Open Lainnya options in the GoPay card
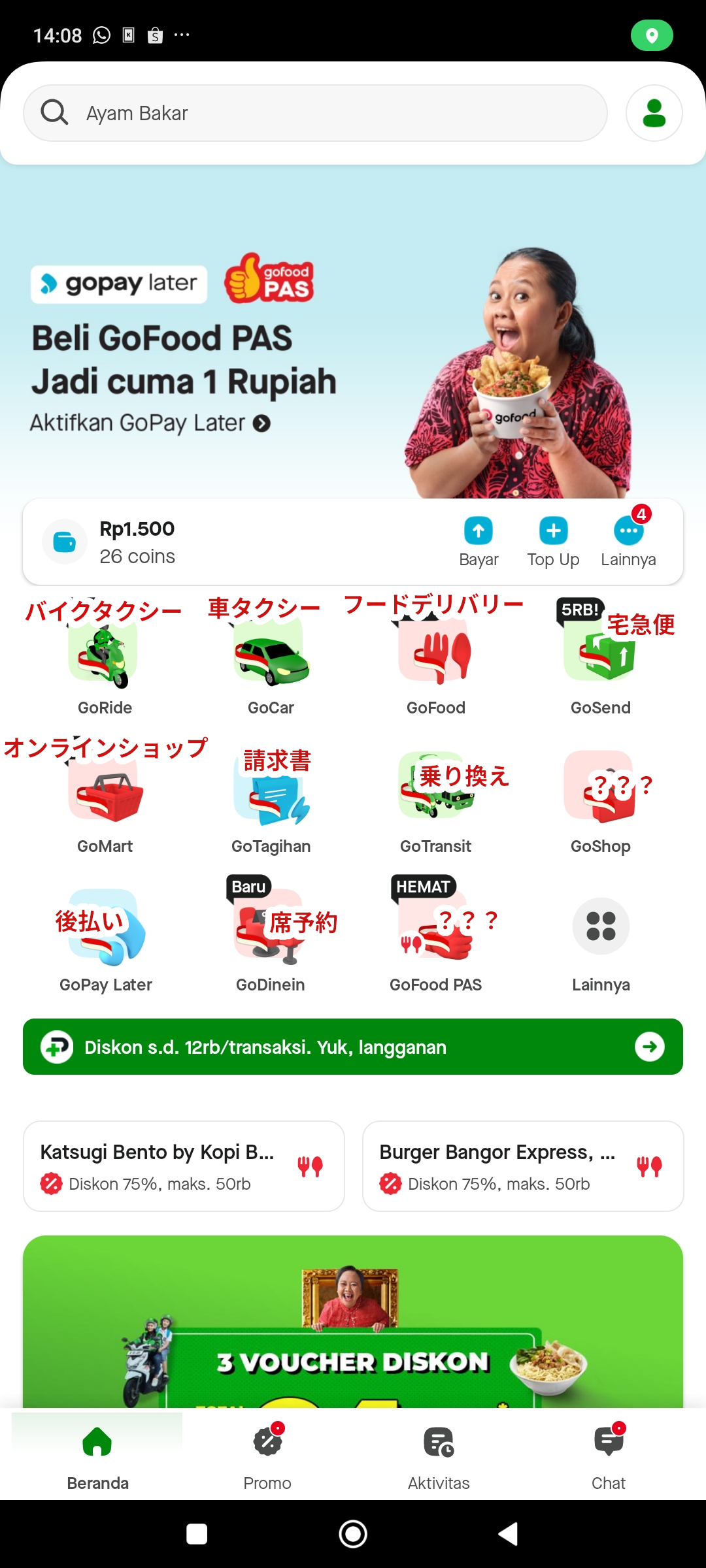 (628, 541)
